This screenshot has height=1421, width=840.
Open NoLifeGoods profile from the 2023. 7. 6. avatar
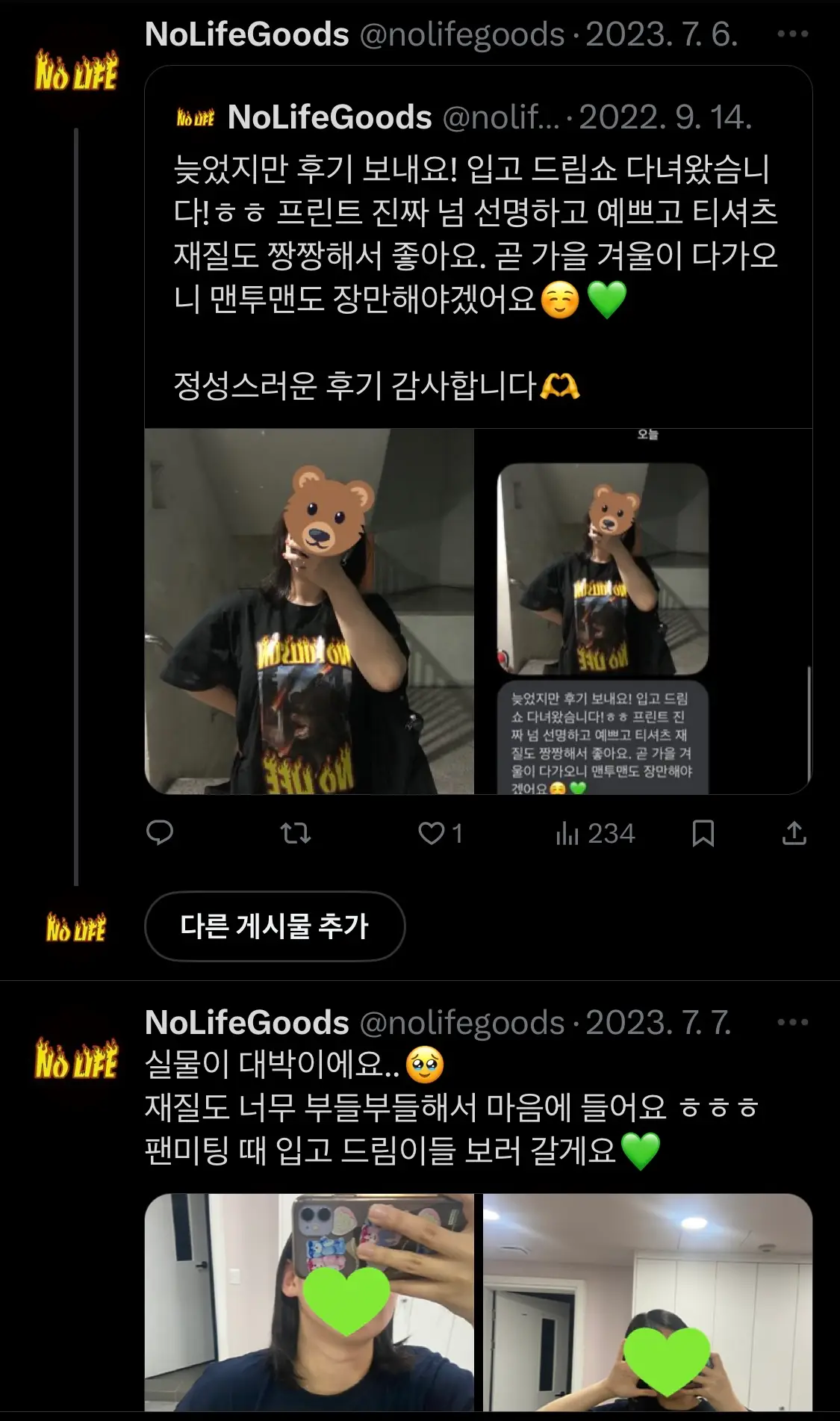pyautogui.click(x=75, y=71)
